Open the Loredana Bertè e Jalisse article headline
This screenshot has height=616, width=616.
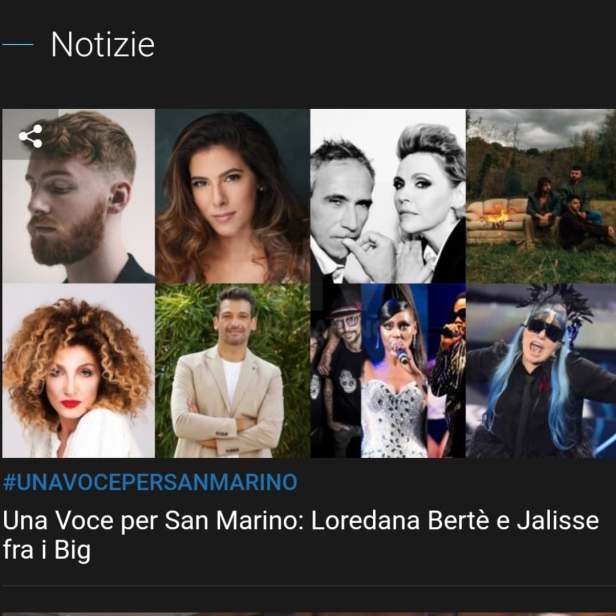(x=300, y=535)
